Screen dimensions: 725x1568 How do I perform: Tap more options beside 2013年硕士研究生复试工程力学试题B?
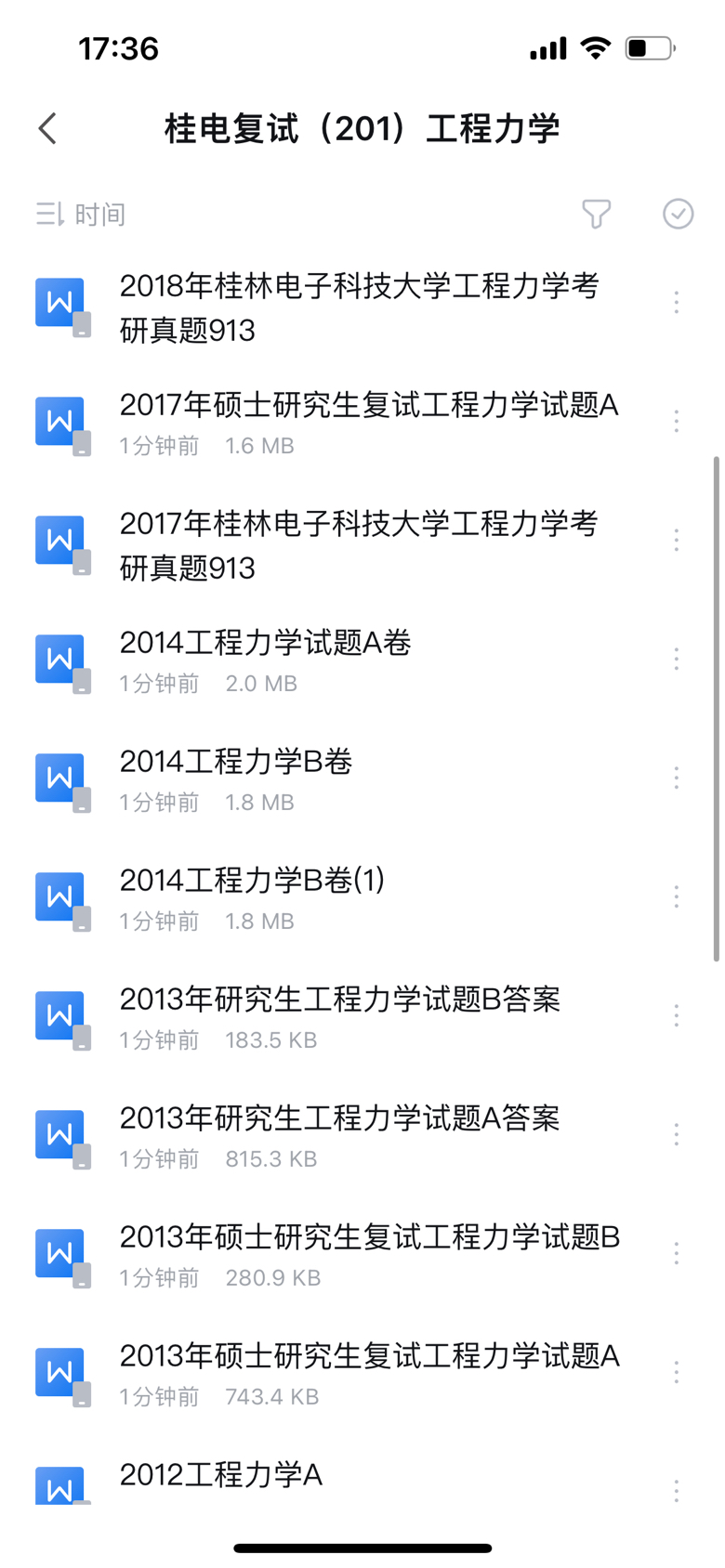coord(677,1254)
